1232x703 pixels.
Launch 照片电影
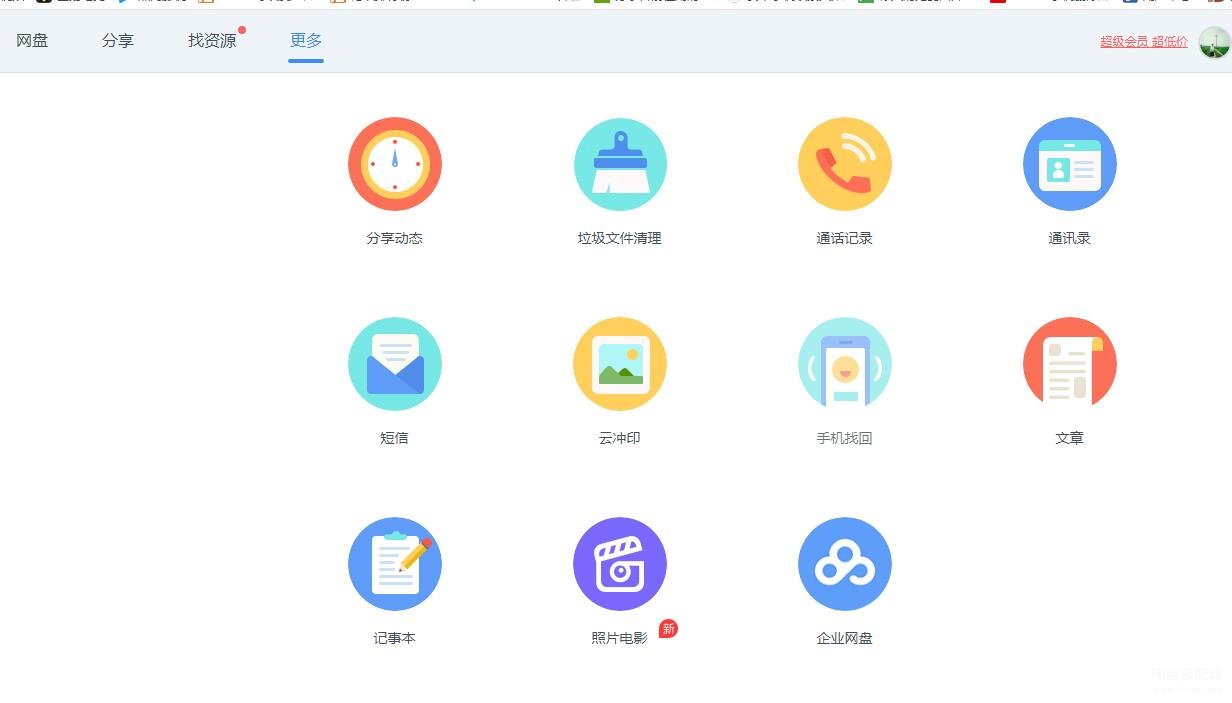pos(620,564)
